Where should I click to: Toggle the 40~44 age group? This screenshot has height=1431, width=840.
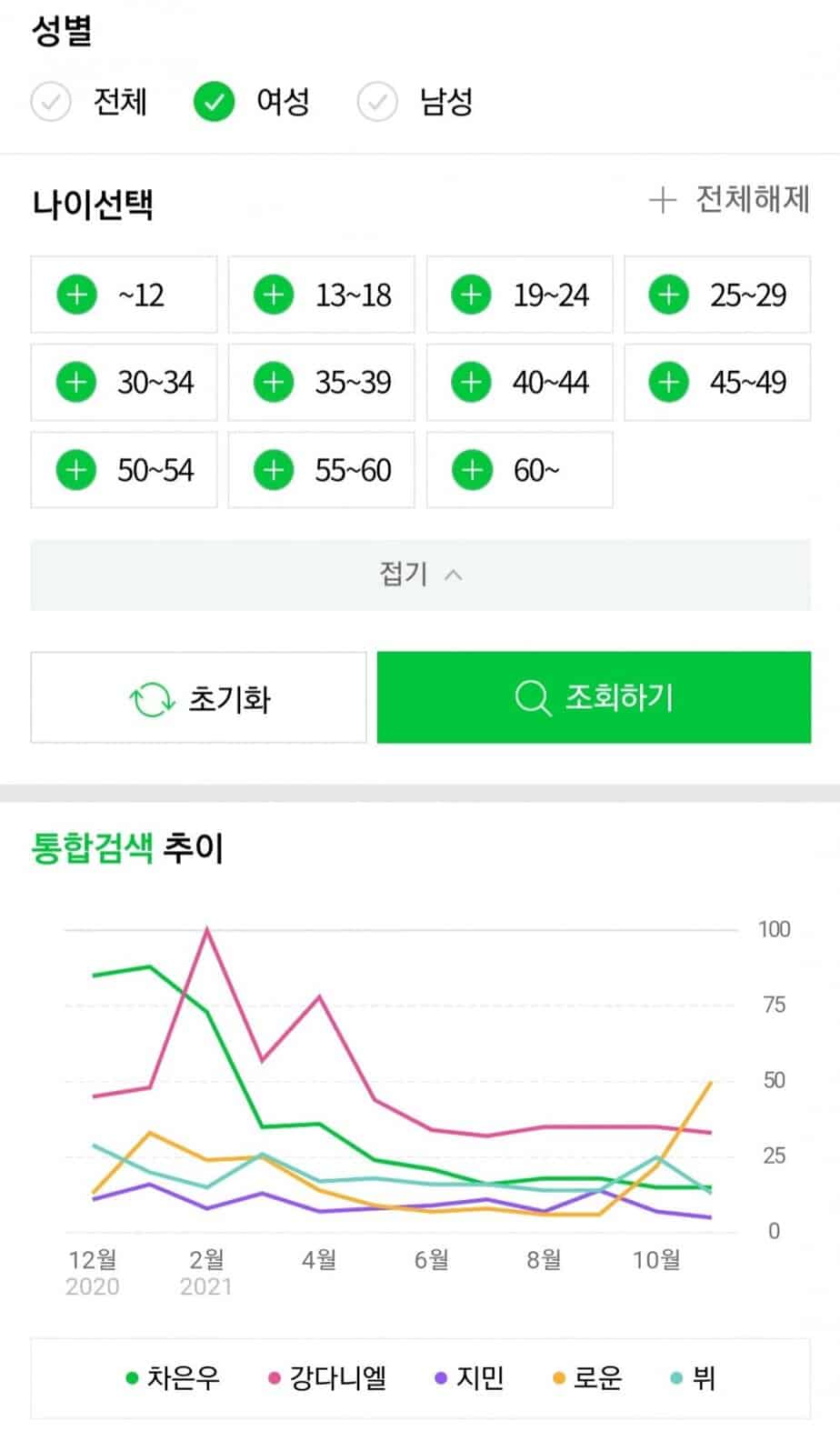point(519,382)
